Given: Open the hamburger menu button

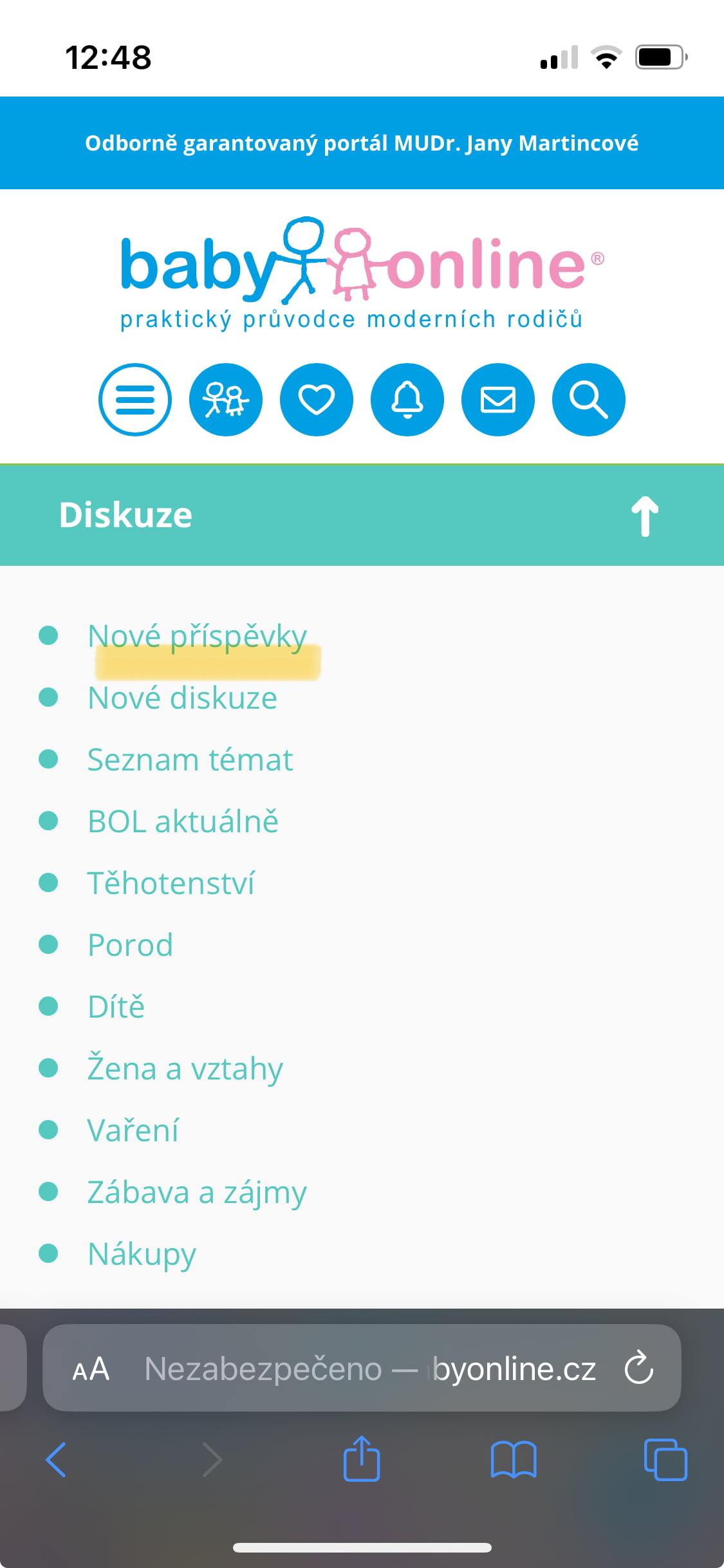Looking at the screenshot, I should [x=135, y=400].
